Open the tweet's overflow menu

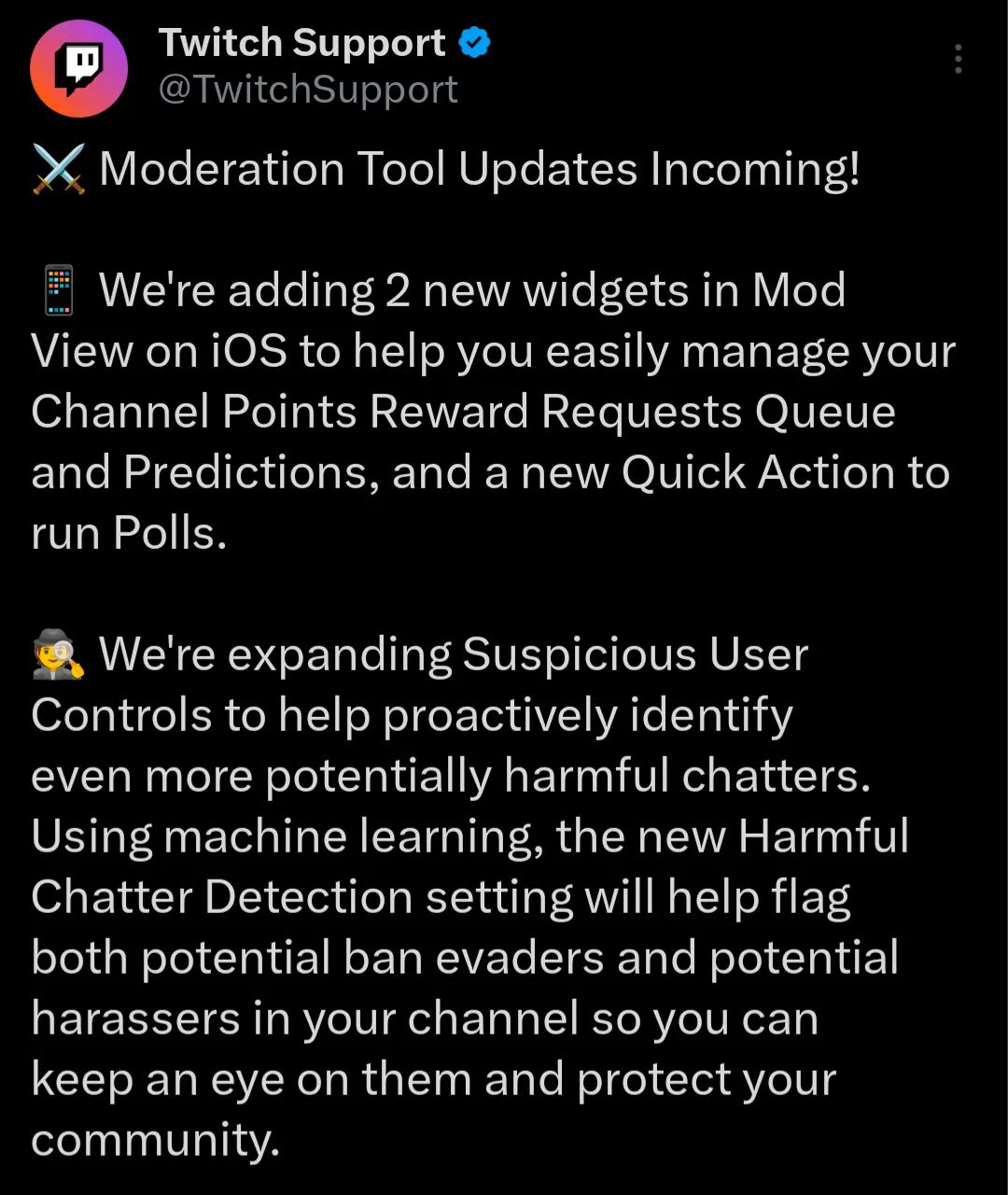coord(958,59)
